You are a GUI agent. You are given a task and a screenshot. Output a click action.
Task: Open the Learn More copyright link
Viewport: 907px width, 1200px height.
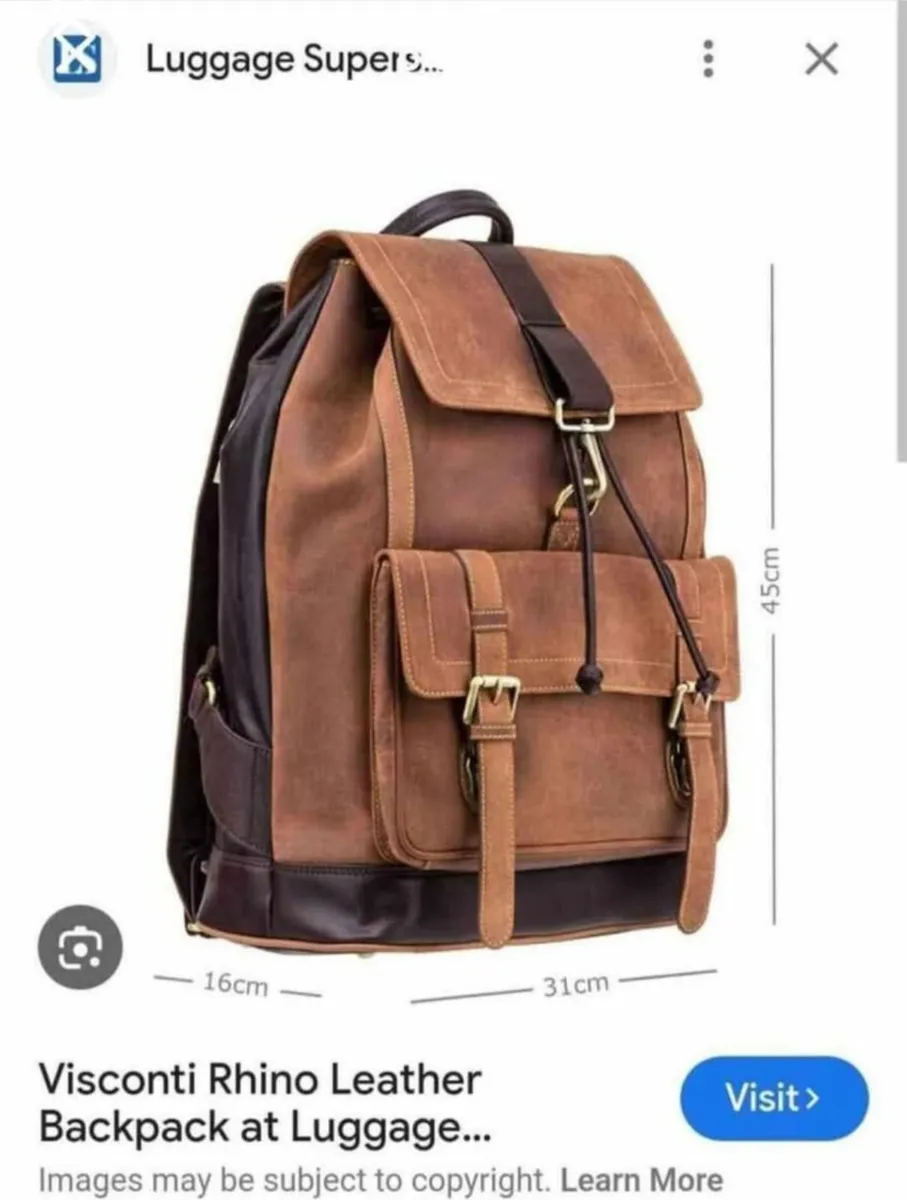(x=641, y=1179)
